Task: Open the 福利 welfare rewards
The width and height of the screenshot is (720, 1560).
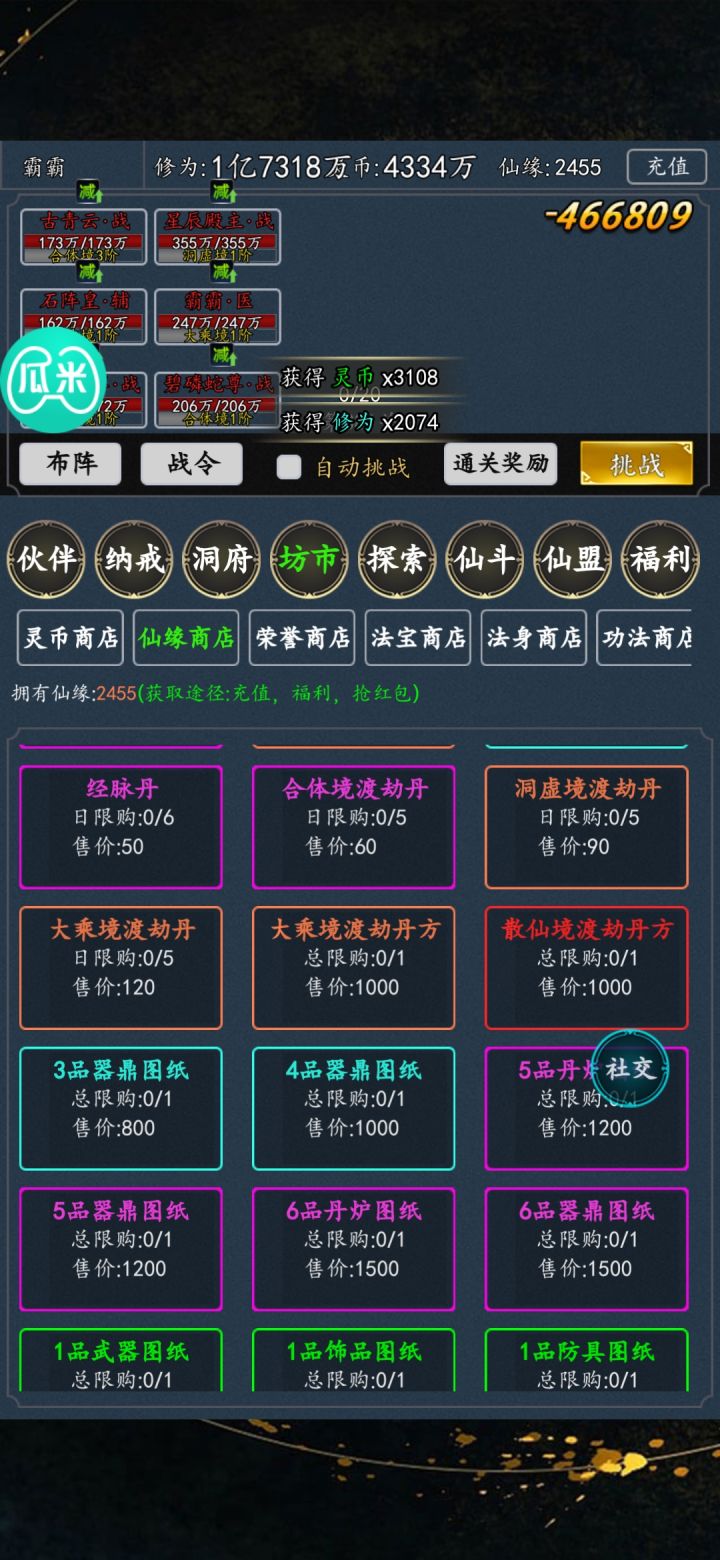Action: pos(660,561)
